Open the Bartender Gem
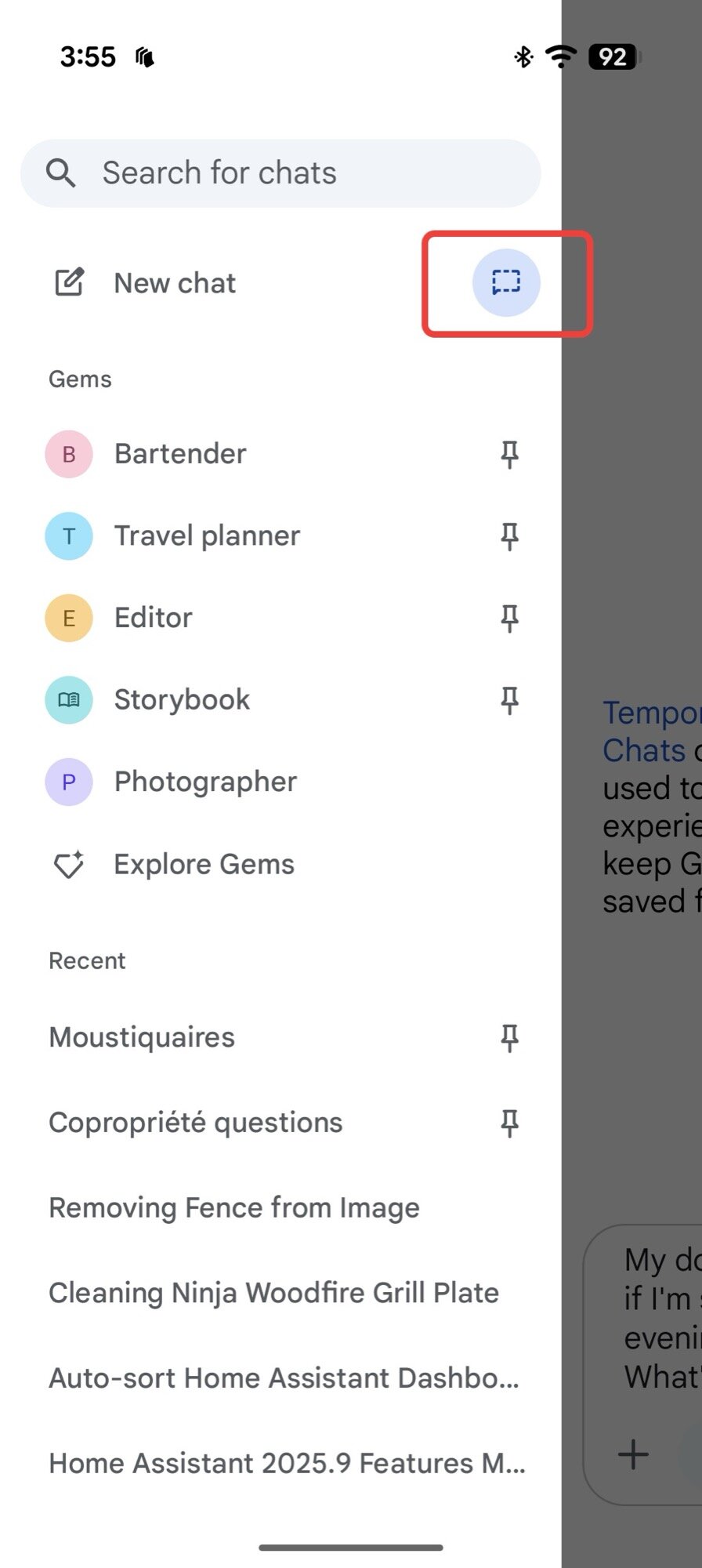Screen dimensions: 702x1568 pyautogui.click(x=179, y=453)
